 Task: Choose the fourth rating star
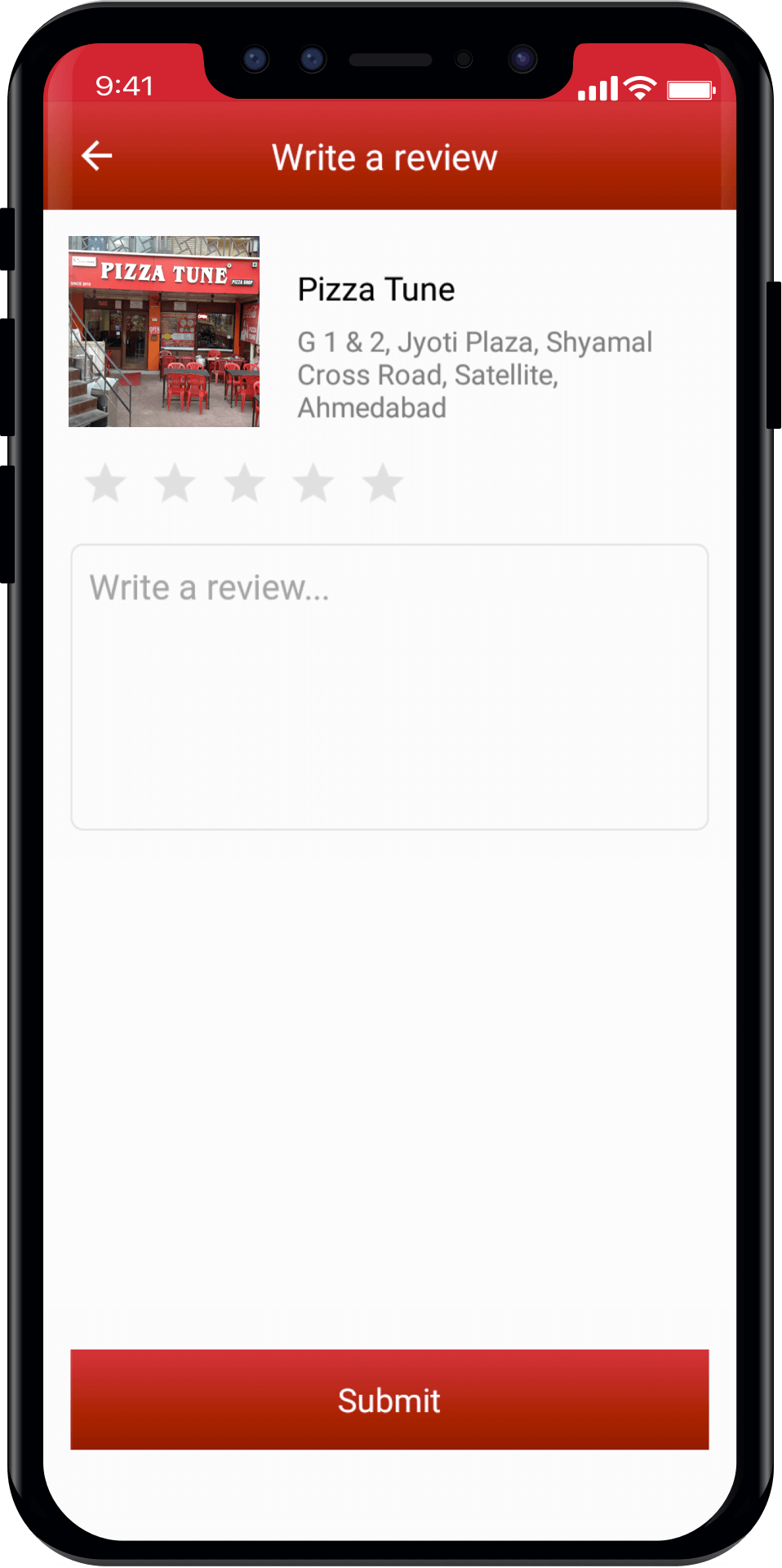pos(313,483)
